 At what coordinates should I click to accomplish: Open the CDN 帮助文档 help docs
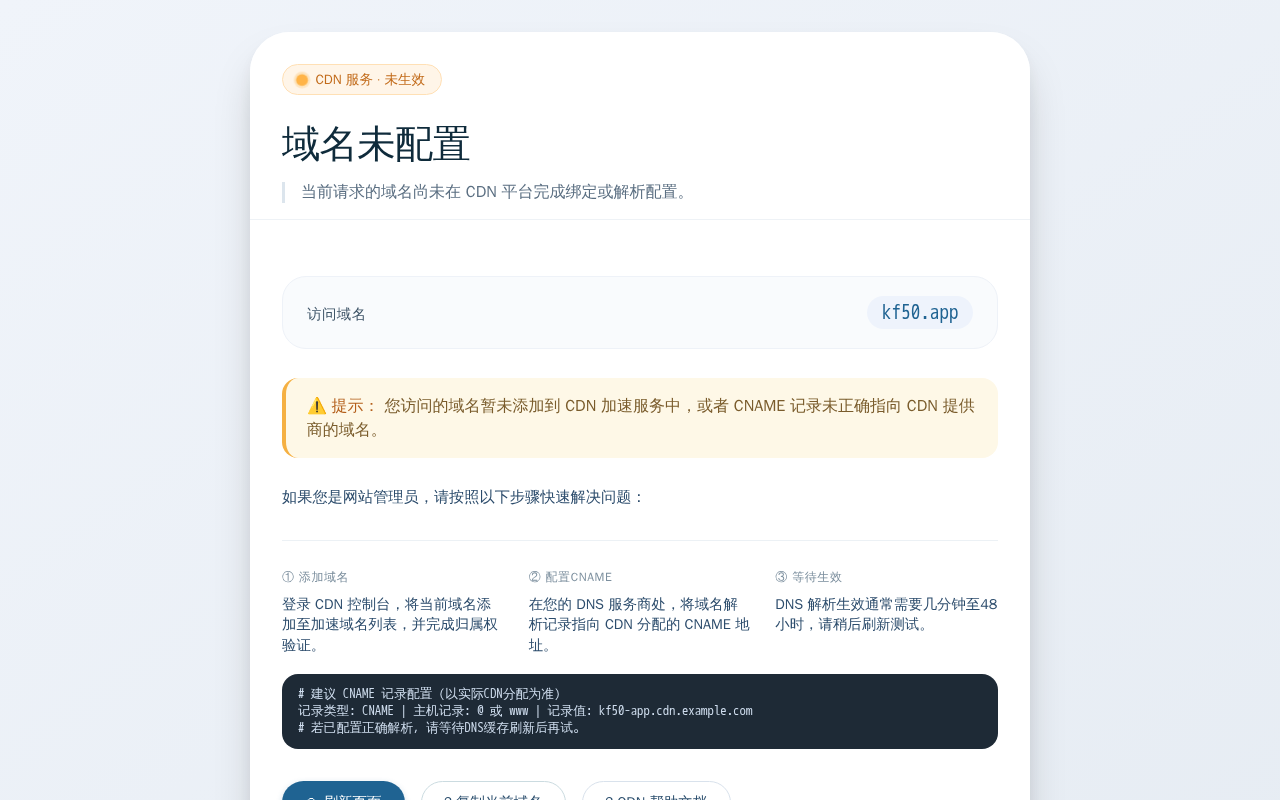click(x=656, y=792)
